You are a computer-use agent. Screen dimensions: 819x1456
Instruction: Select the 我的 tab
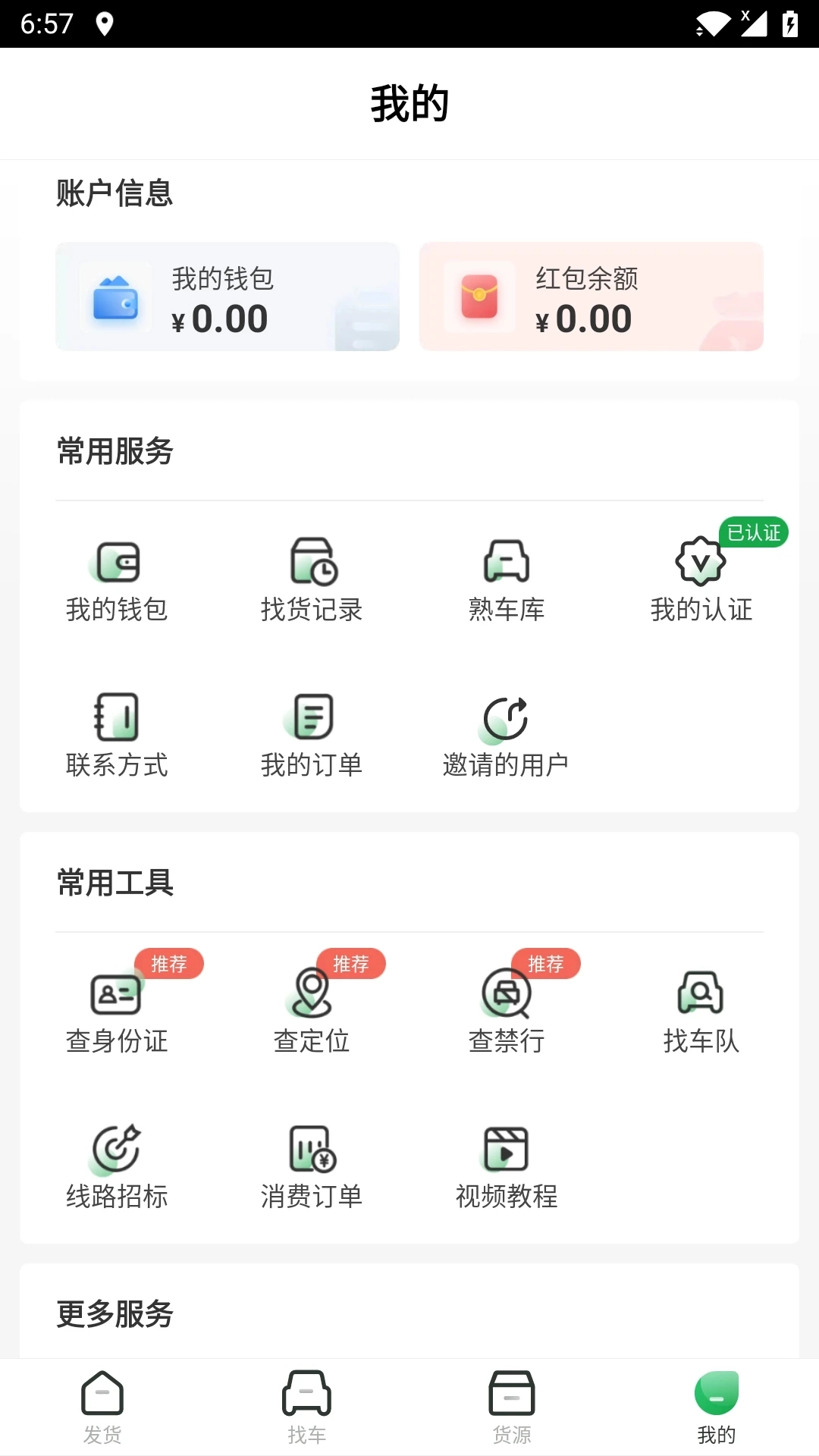(x=717, y=1407)
